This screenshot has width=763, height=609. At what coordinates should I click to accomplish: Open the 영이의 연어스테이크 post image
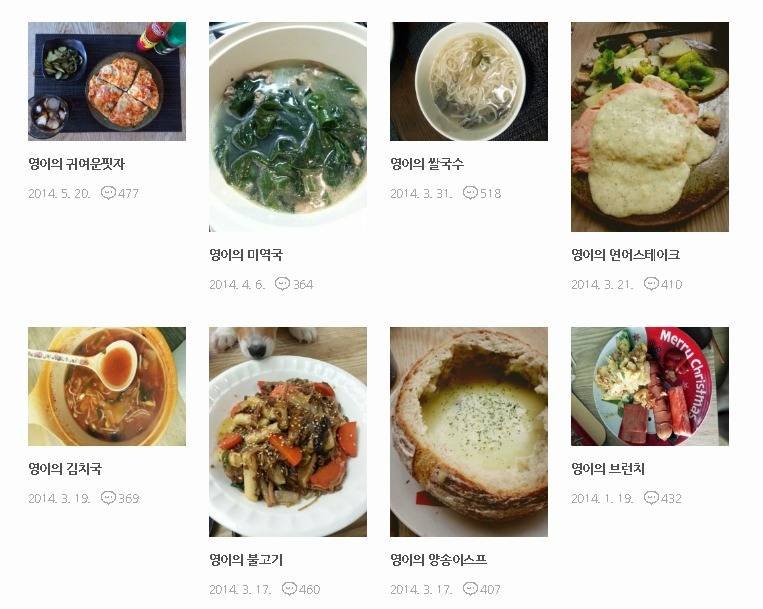click(x=649, y=127)
